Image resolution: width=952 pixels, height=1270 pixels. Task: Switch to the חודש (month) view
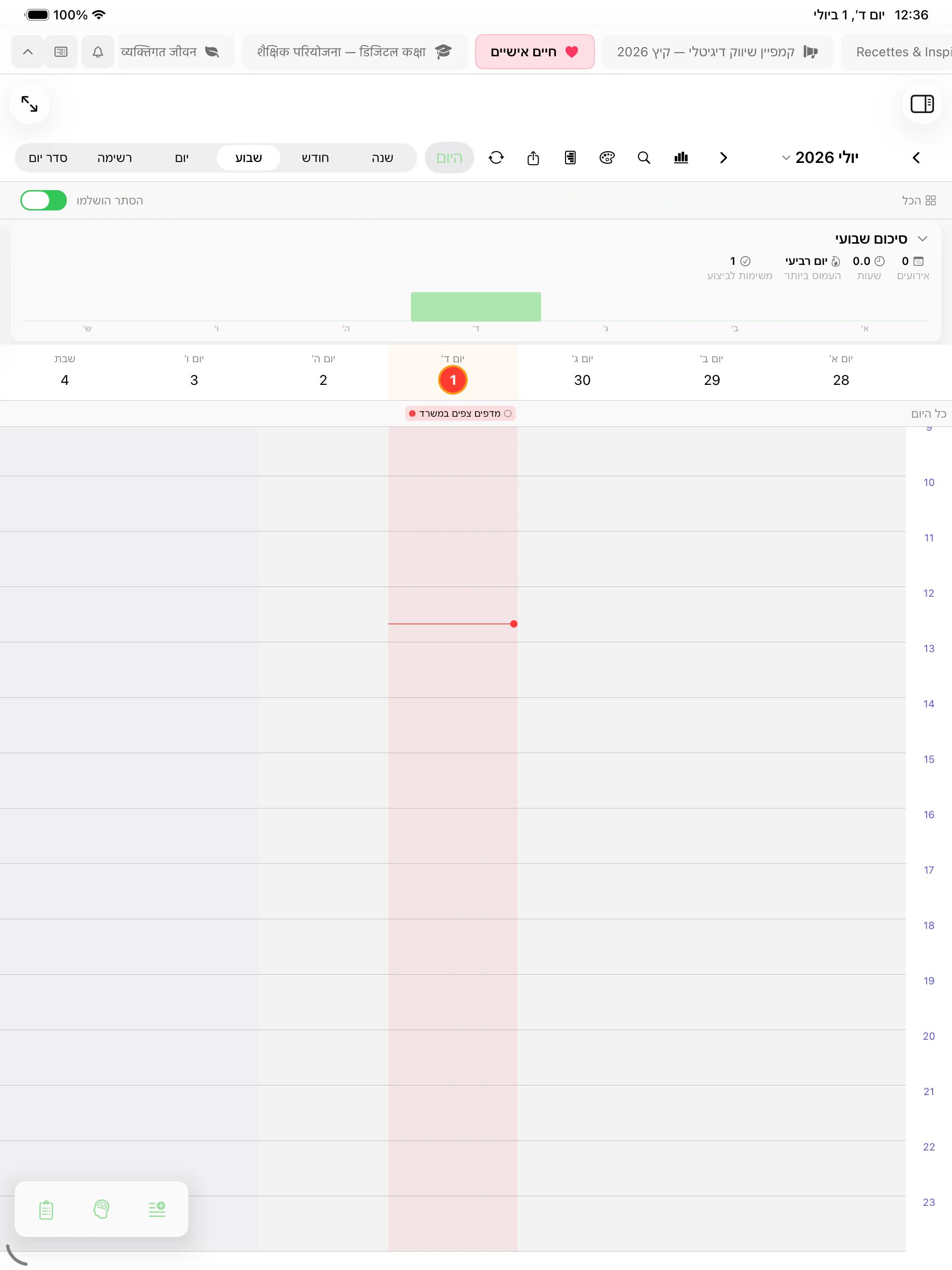click(x=315, y=158)
